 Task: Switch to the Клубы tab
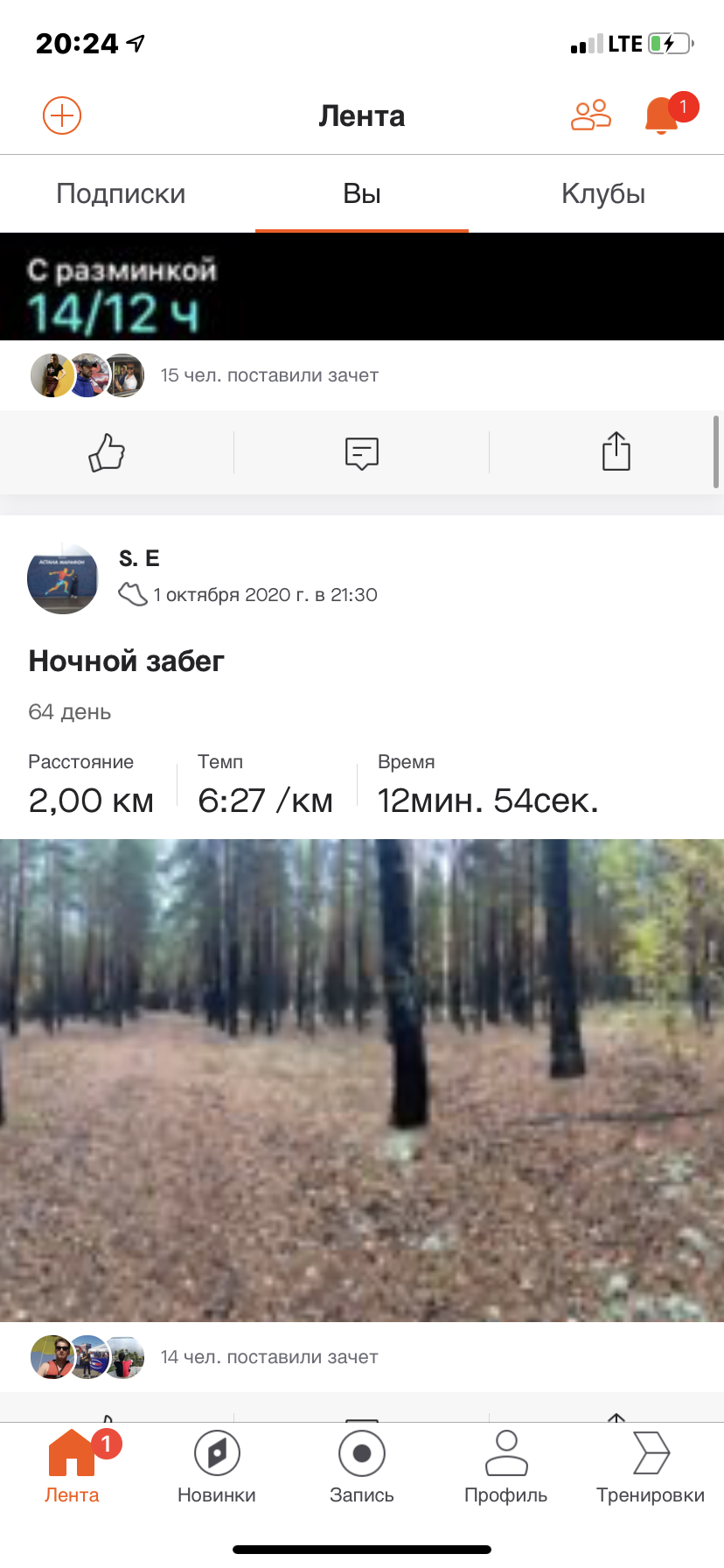click(603, 193)
